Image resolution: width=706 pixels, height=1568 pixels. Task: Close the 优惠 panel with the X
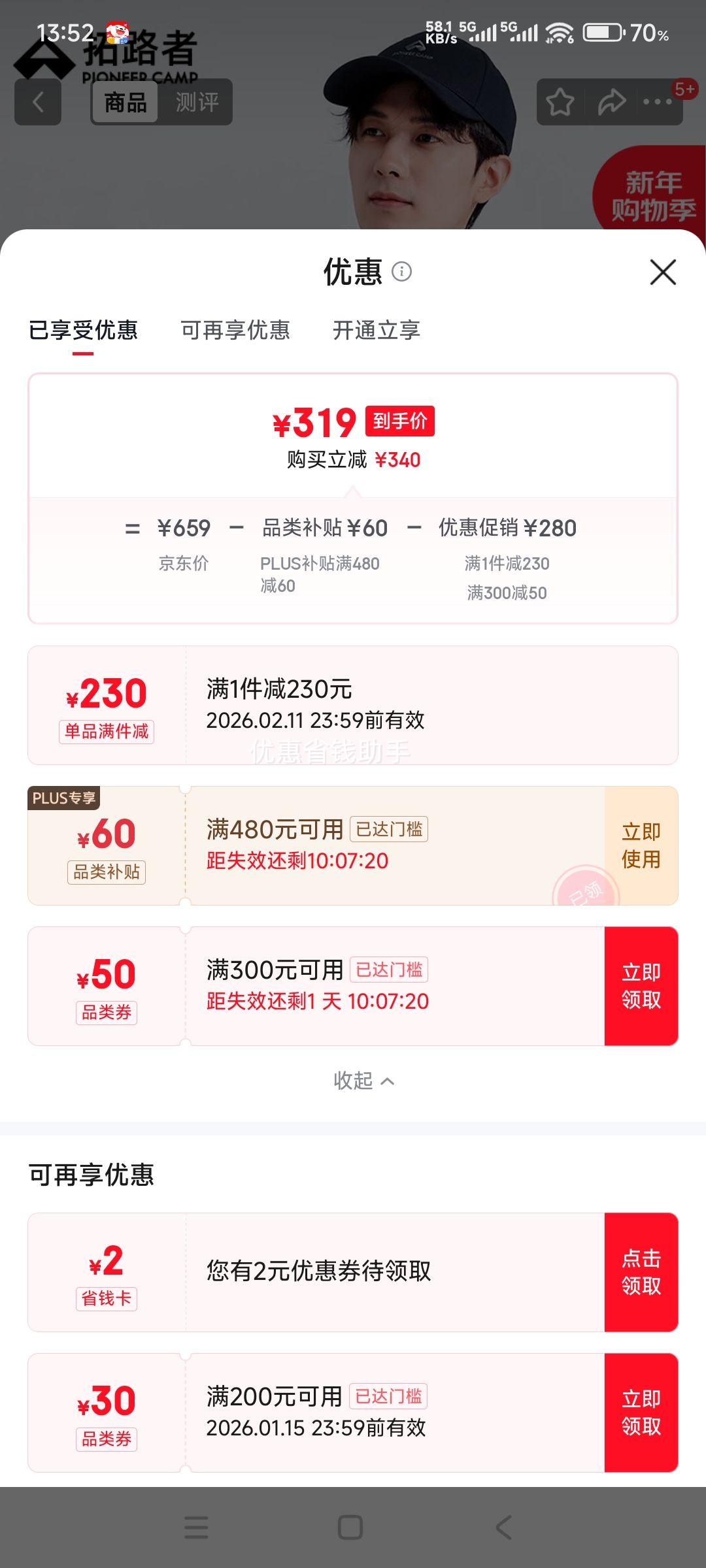click(x=662, y=272)
